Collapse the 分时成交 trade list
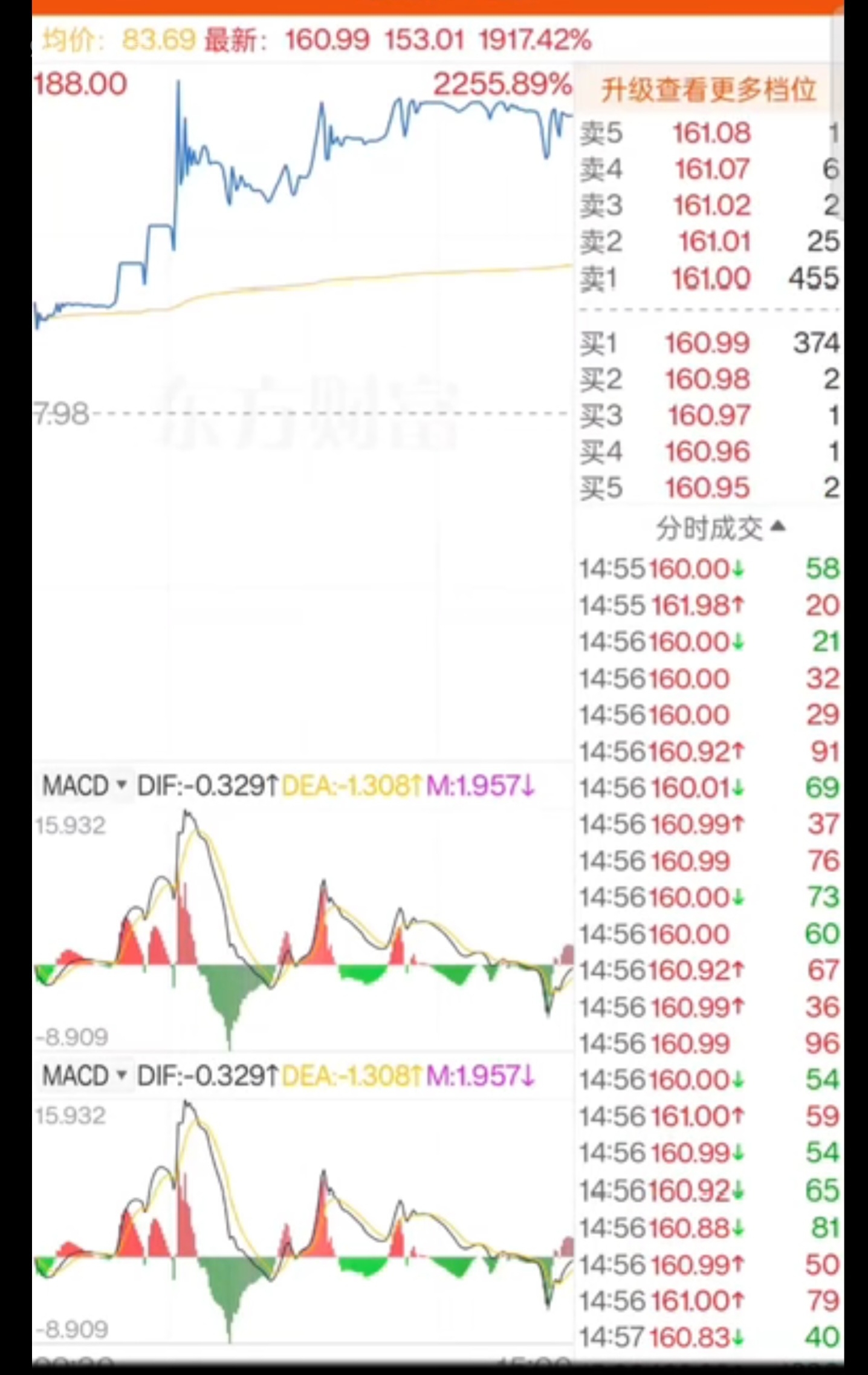 point(720,528)
